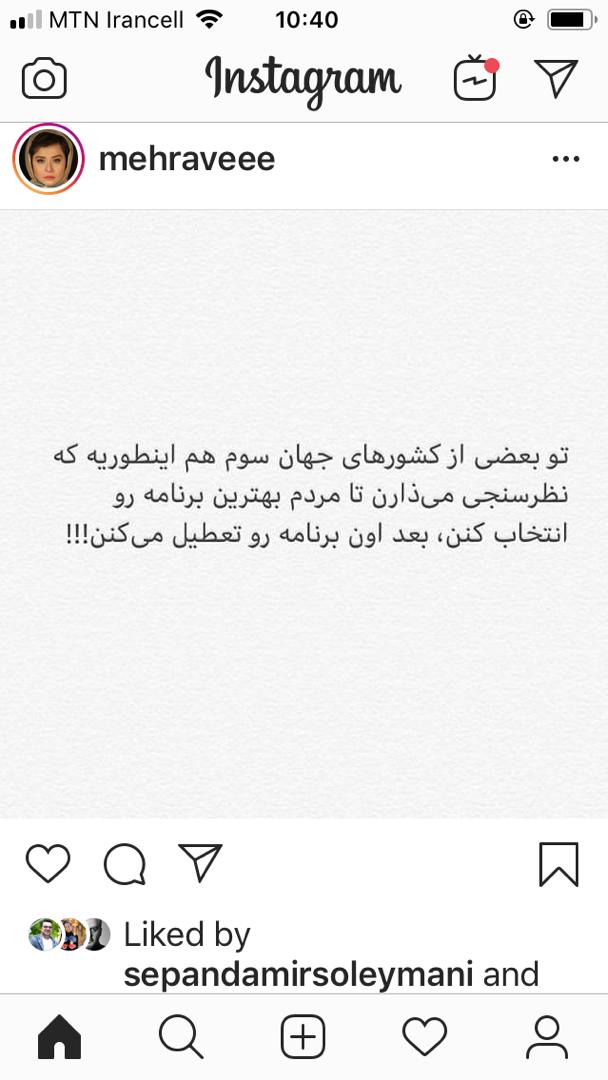Bookmark mehraveee's post
The width and height of the screenshot is (608, 1080).
point(558,864)
